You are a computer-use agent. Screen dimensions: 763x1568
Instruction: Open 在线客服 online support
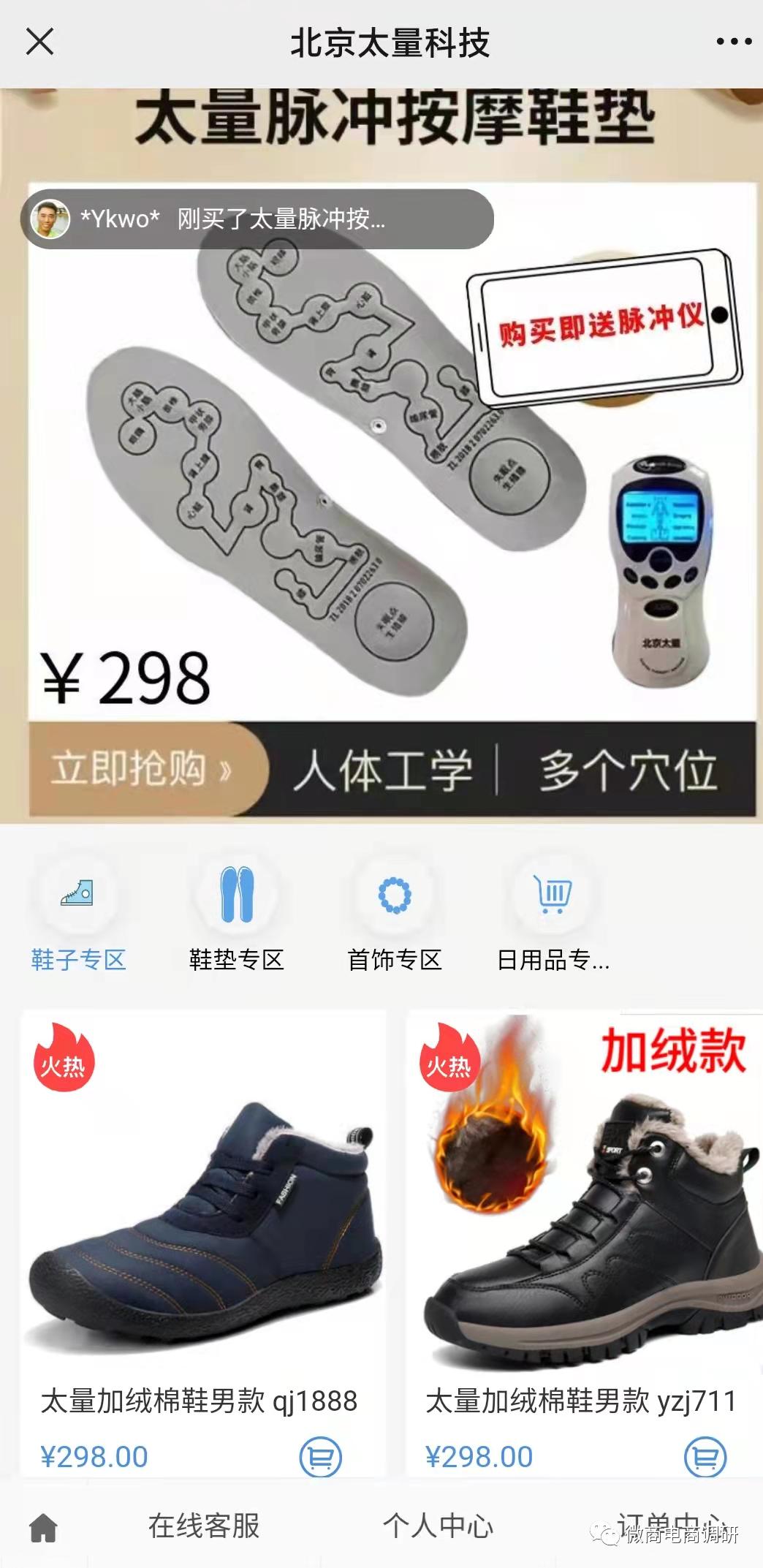pyautogui.click(x=204, y=1526)
